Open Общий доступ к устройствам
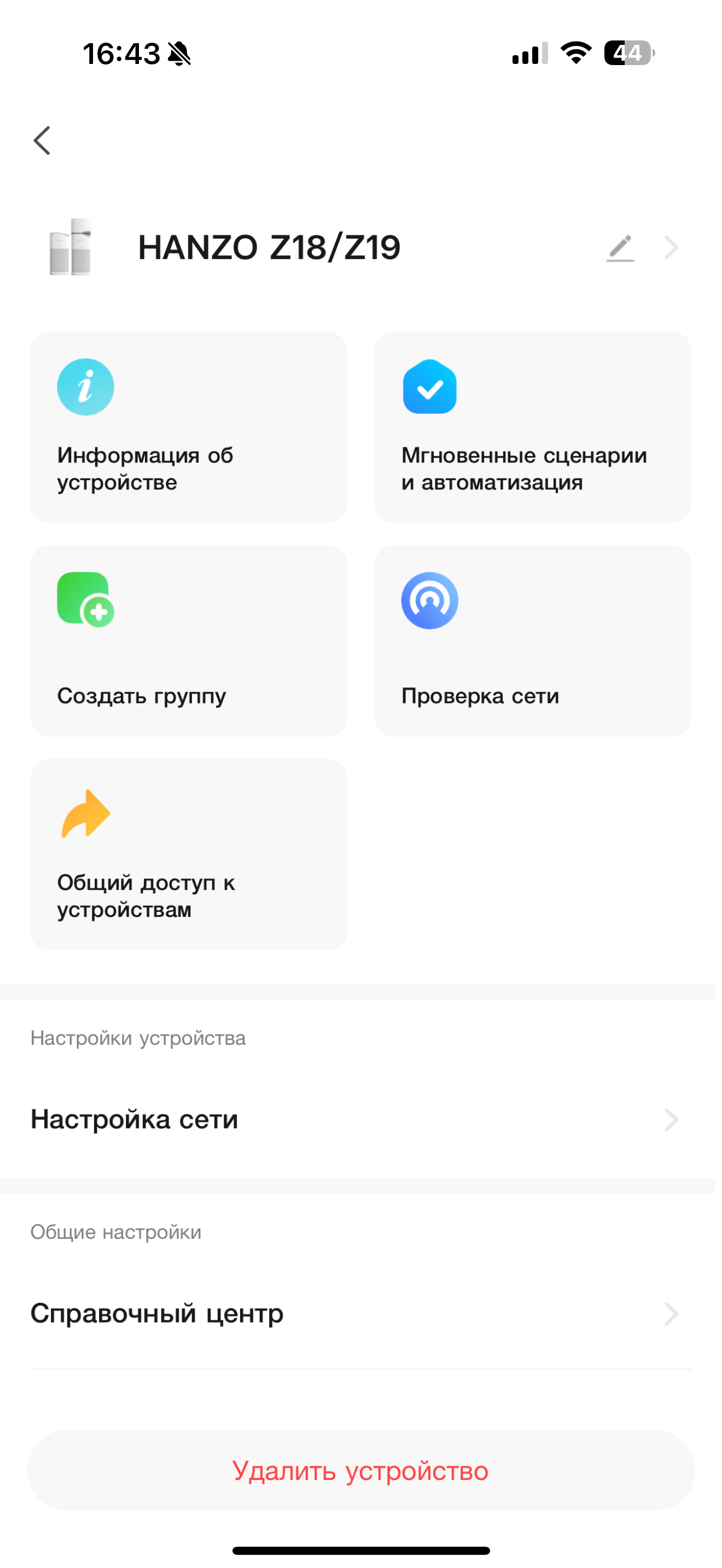Screen dimensions: 722x1568 click(x=188, y=854)
